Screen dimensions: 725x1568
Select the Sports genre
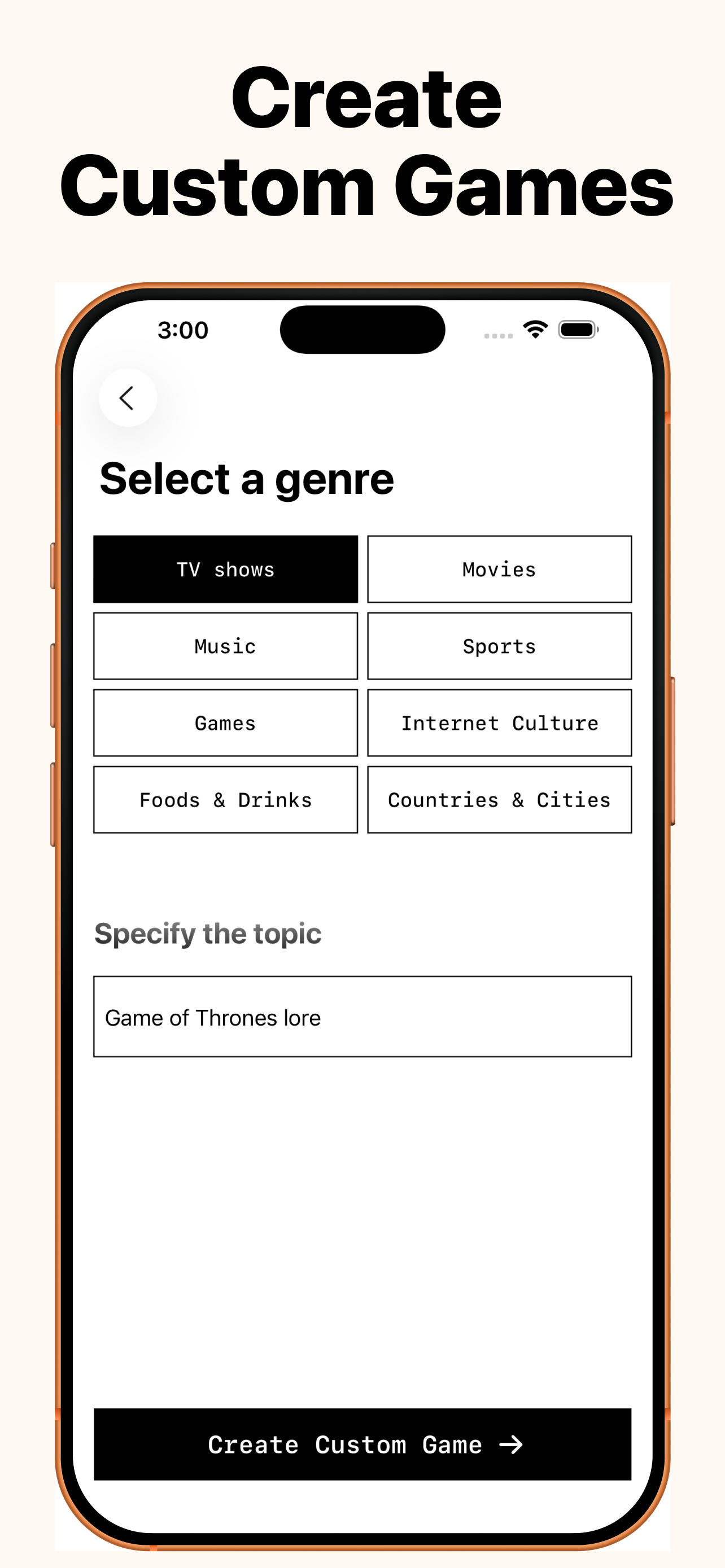(499, 646)
